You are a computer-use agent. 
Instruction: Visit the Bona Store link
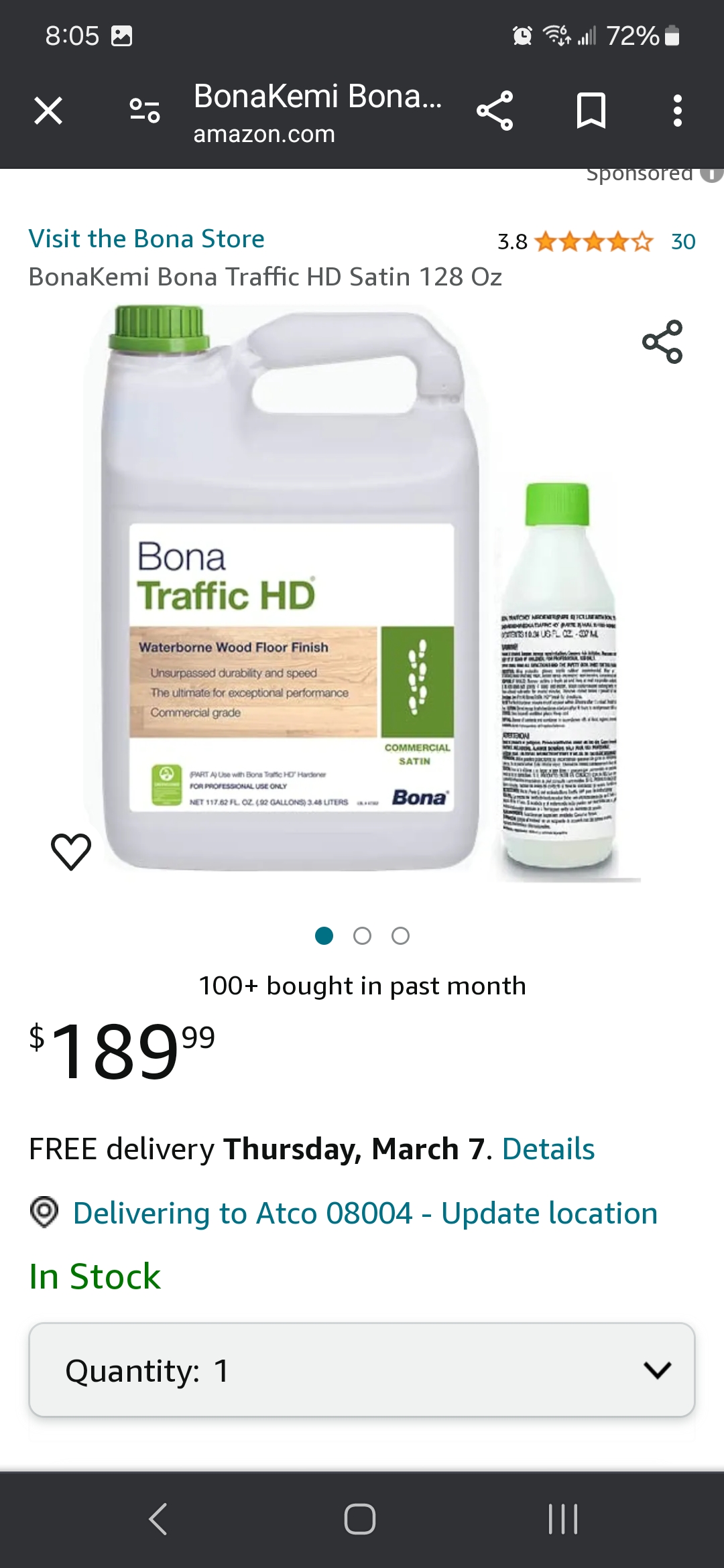tap(147, 239)
